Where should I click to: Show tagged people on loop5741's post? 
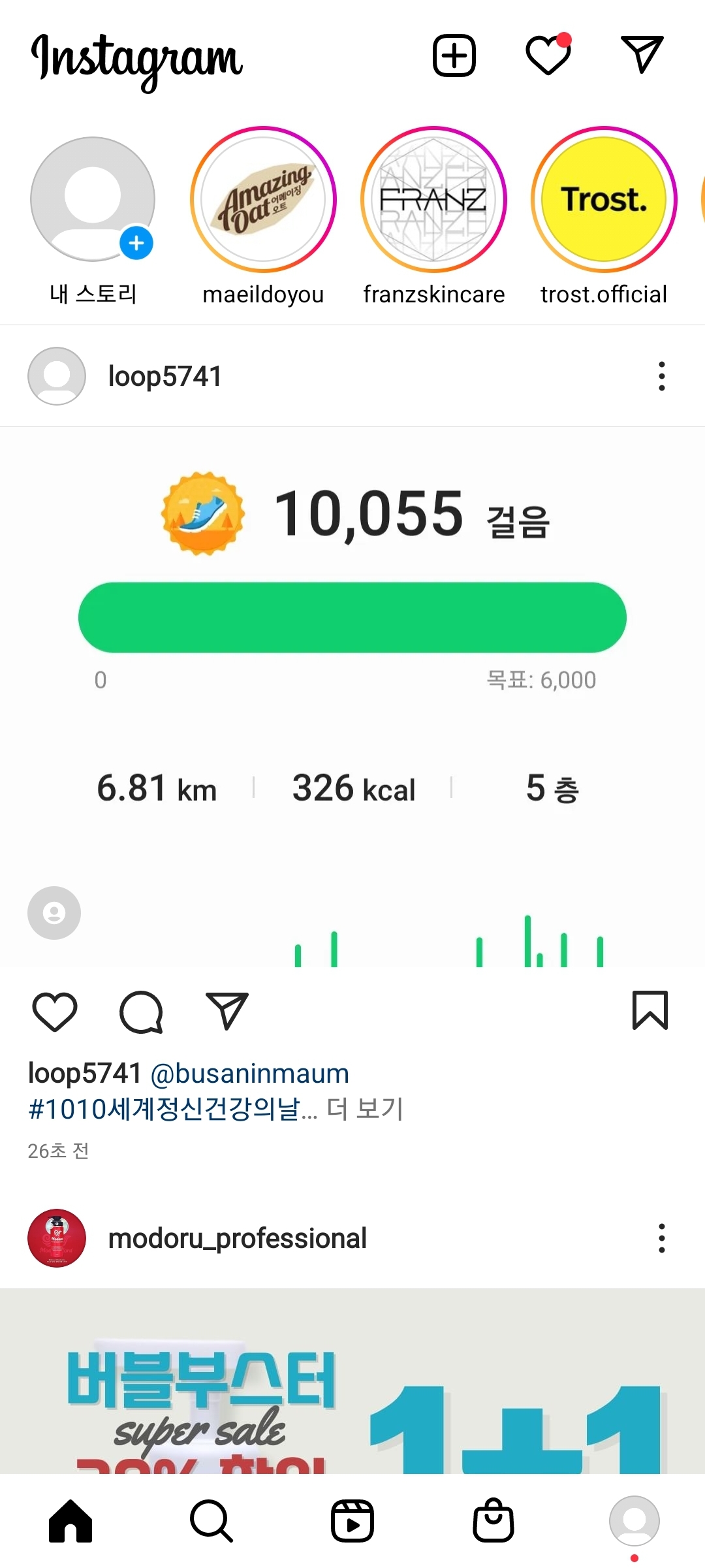coord(54,913)
